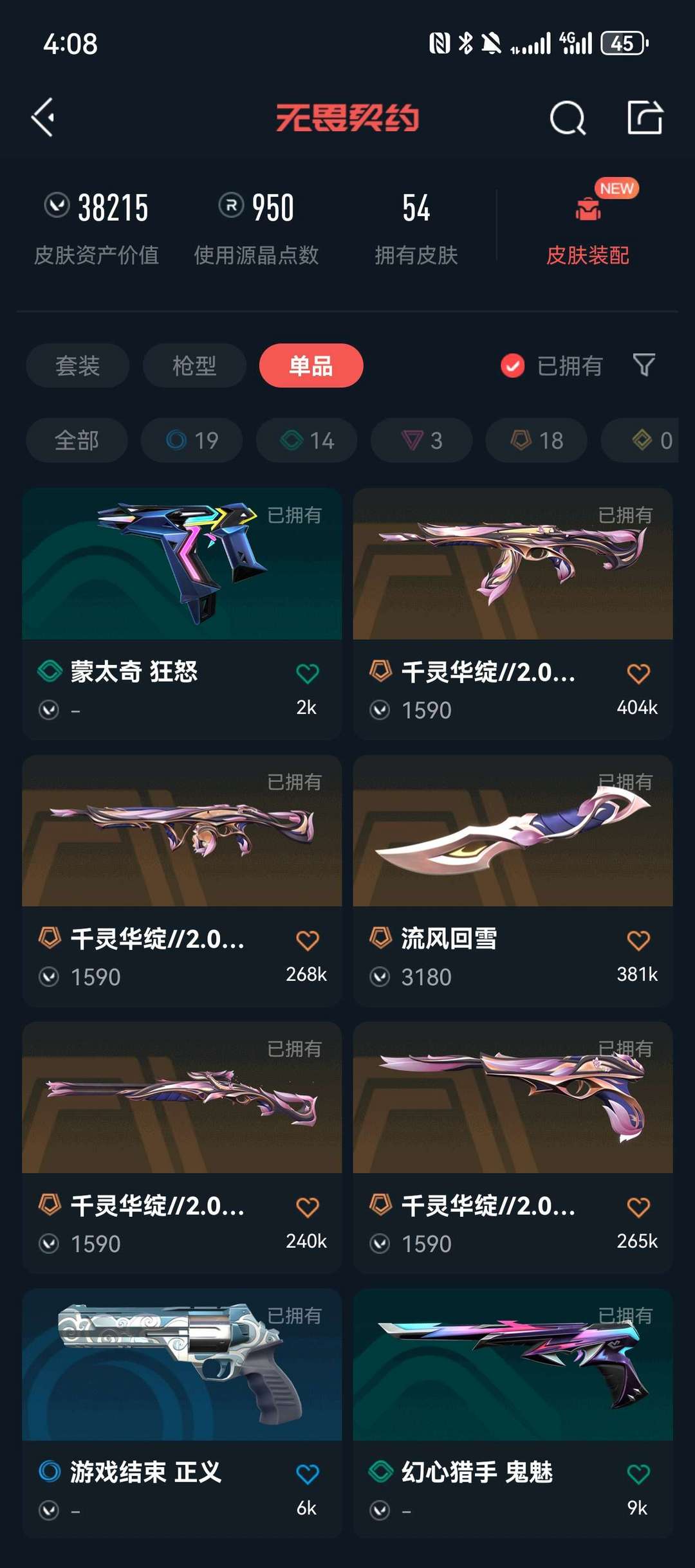Filter by the pink tier chip 3
The width and height of the screenshot is (695, 1568).
(x=422, y=441)
